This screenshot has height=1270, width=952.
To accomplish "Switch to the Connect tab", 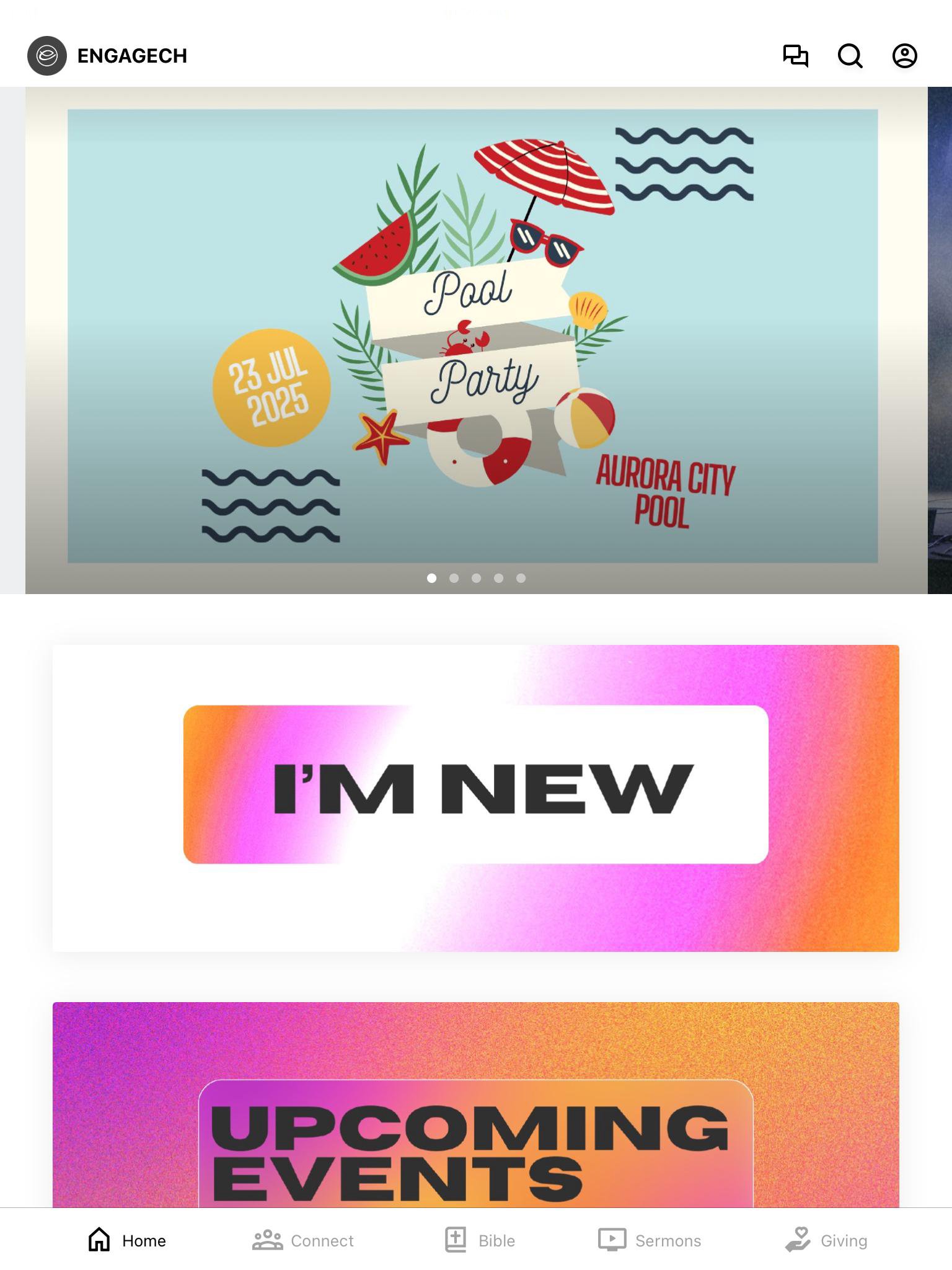I will [x=303, y=1240].
